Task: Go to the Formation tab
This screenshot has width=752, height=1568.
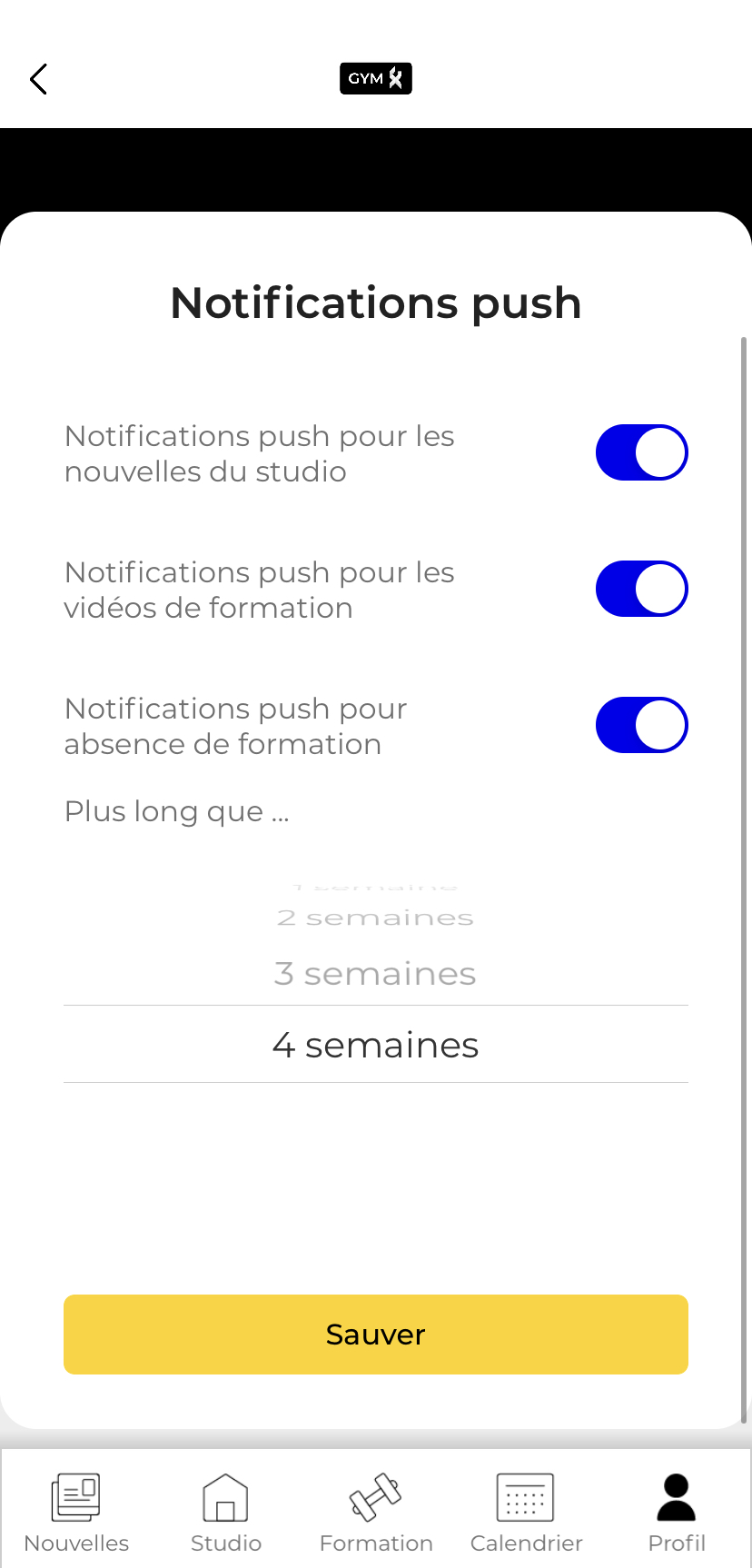Action: [x=376, y=1513]
